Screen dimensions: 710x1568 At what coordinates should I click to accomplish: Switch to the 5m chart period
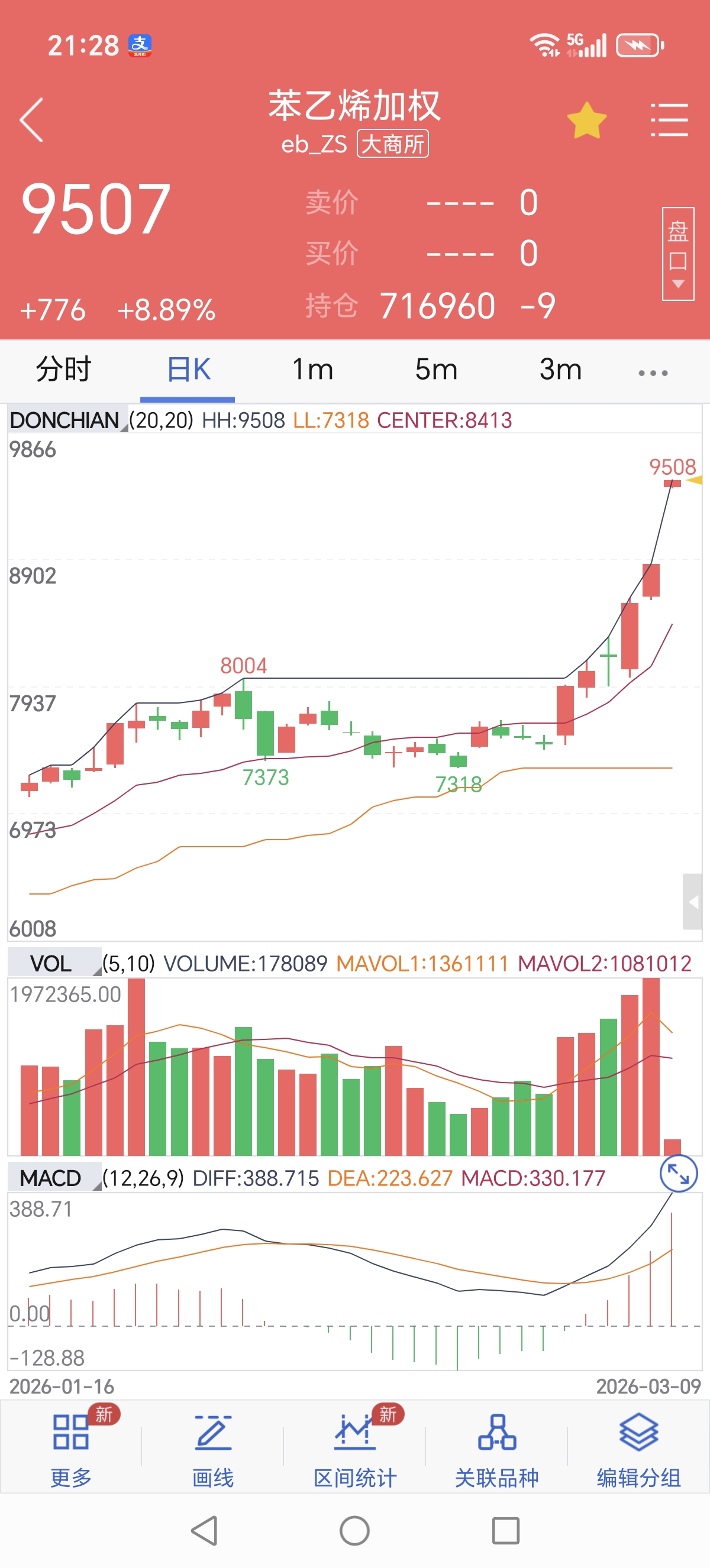[436, 370]
